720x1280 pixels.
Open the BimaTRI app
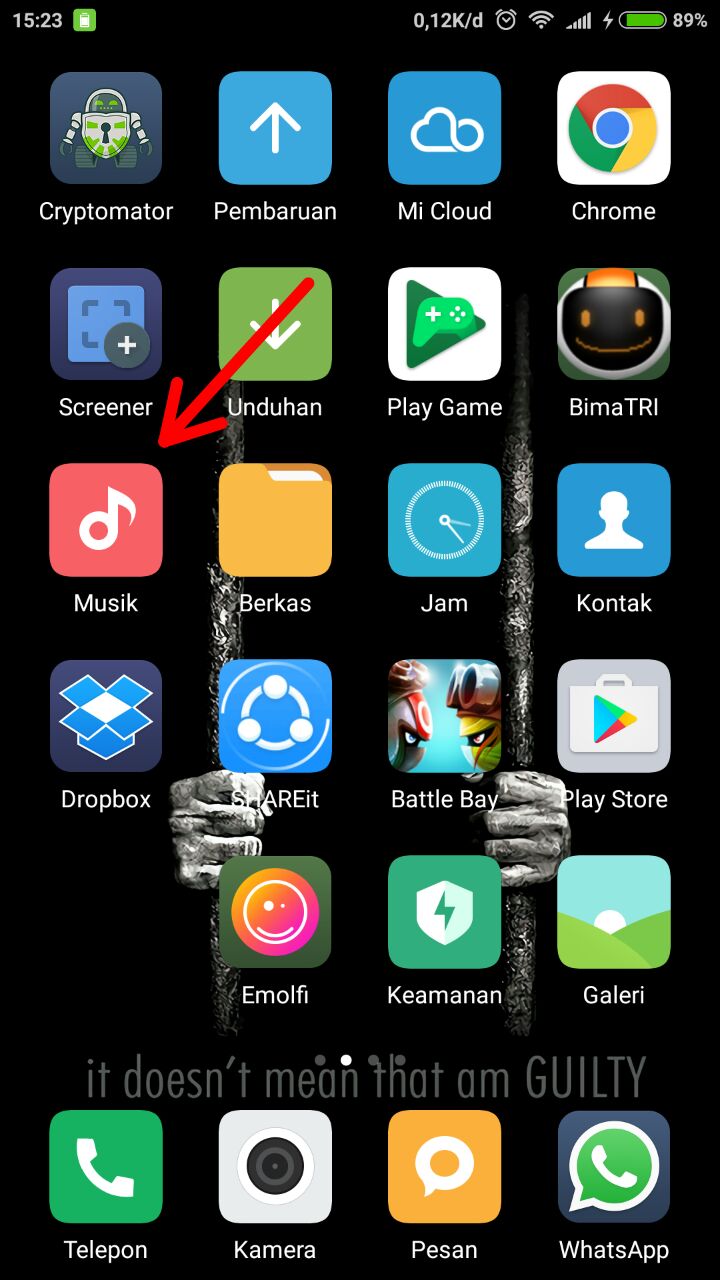pos(613,324)
